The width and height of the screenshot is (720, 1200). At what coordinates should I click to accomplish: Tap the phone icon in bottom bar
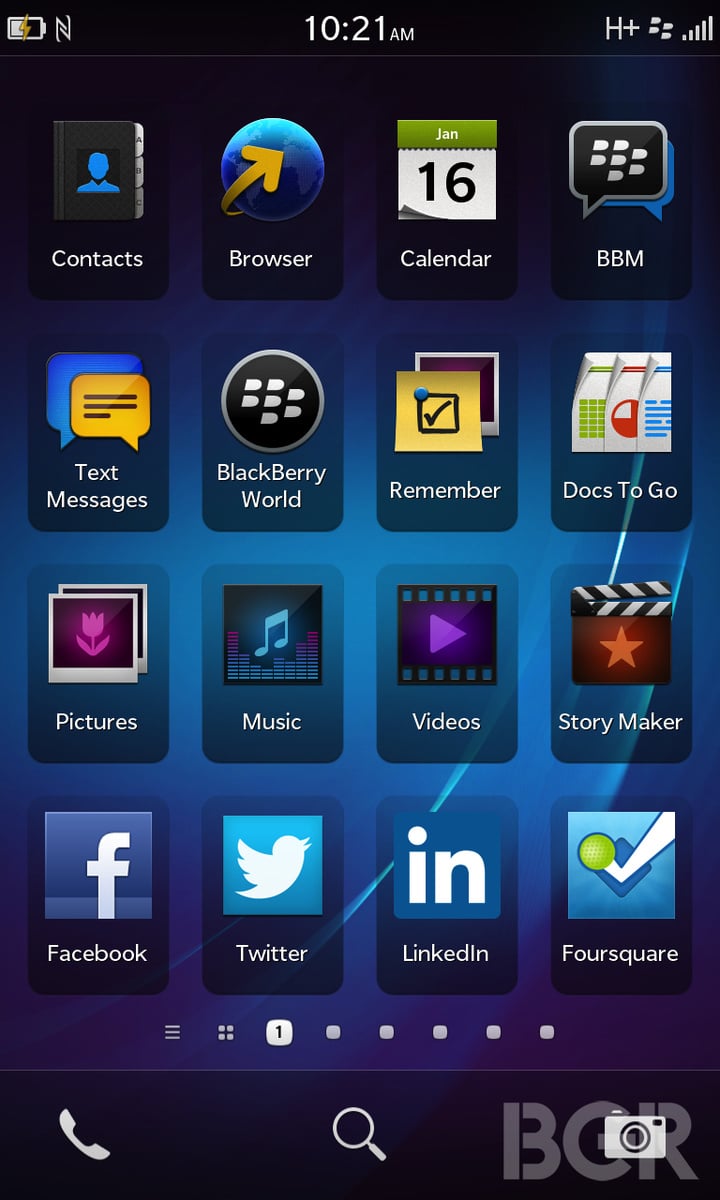tap(84, 1134)
